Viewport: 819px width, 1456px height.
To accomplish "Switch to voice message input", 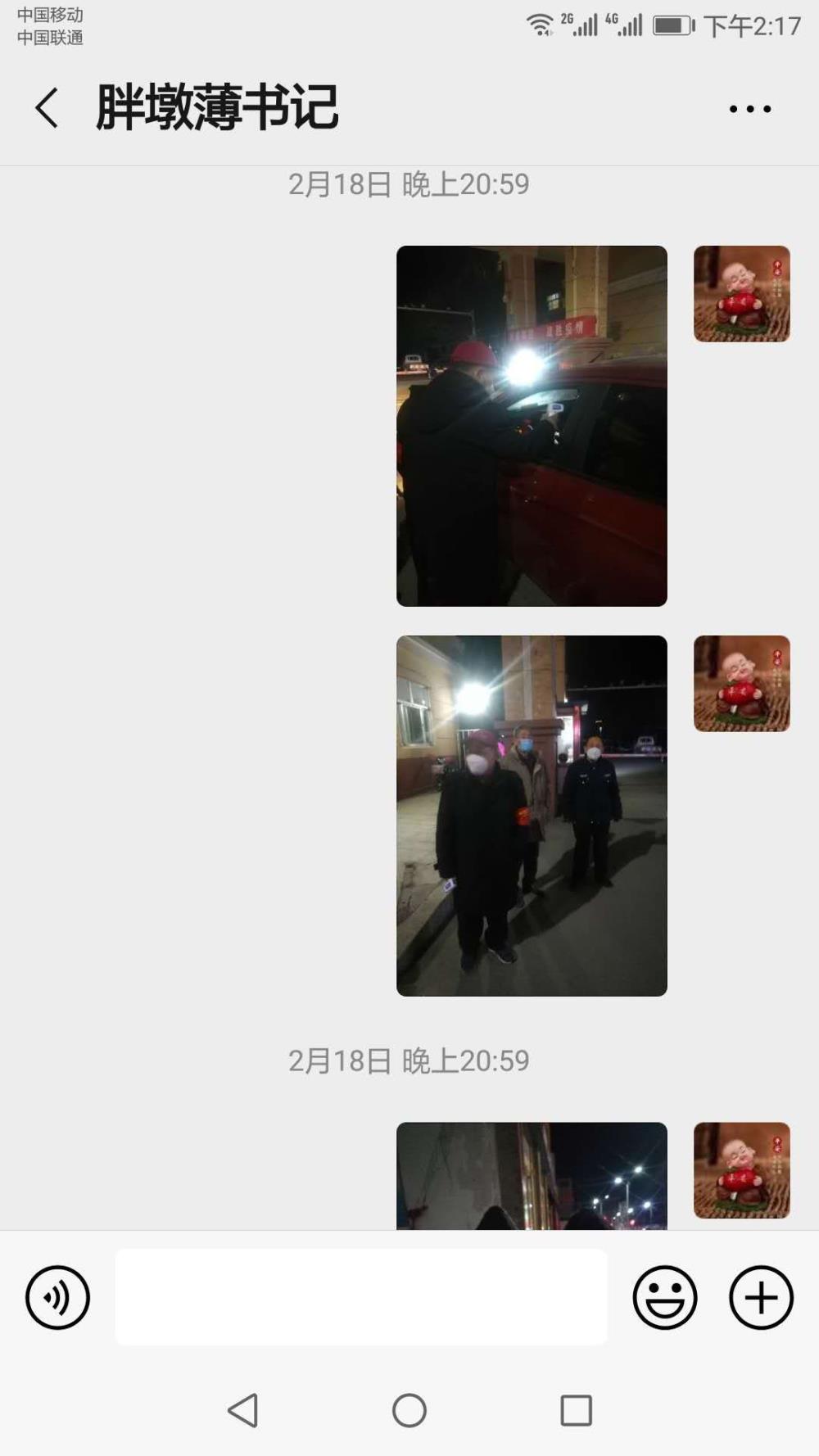I will tap(57, 1297).
